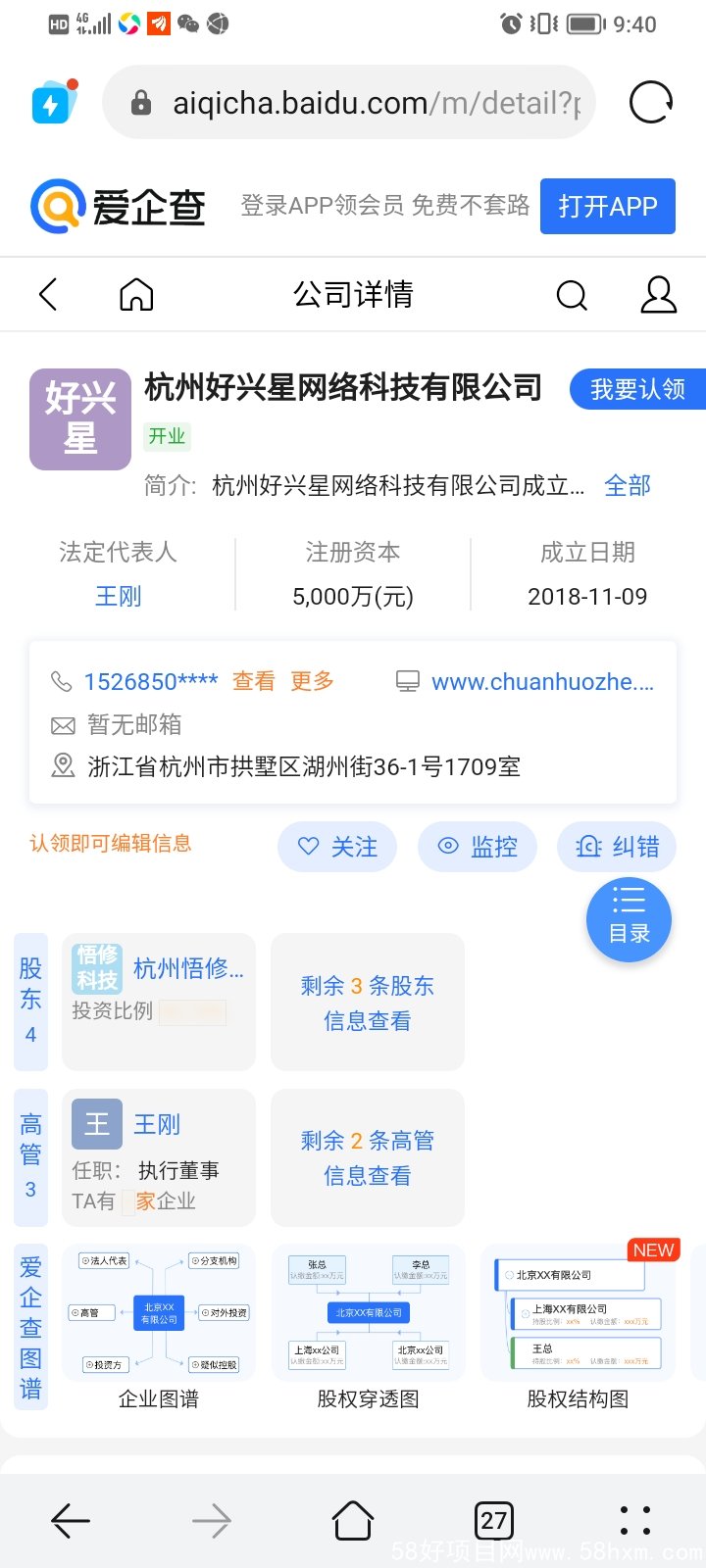This screenshot has height=1568, width=706.
Task: Open the user profile icon
Action: click(658, 294)
